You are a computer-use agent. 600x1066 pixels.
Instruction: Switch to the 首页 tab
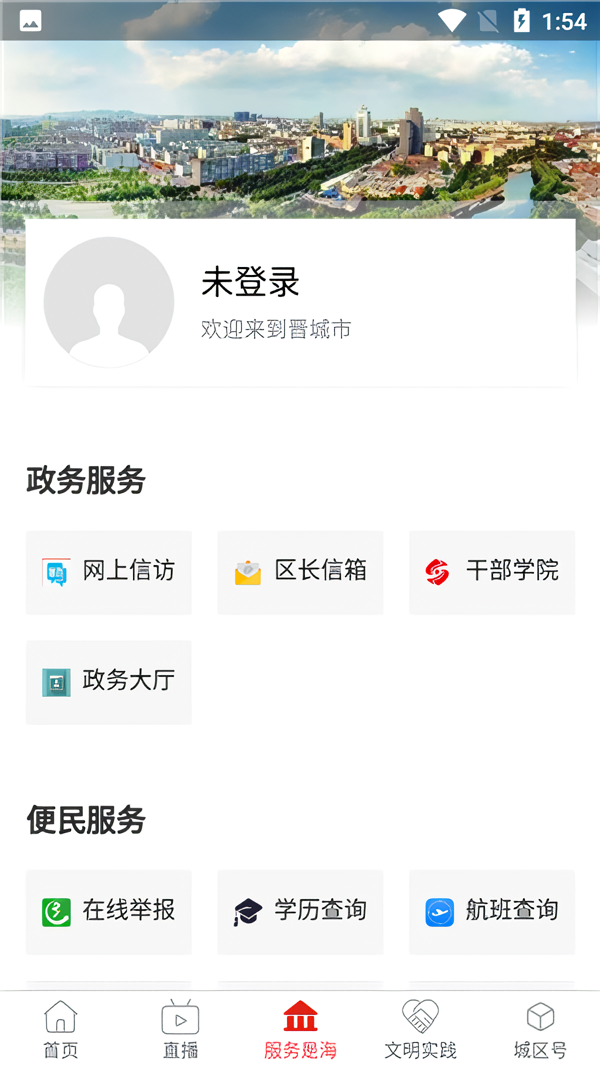[x=60, y=1030]
